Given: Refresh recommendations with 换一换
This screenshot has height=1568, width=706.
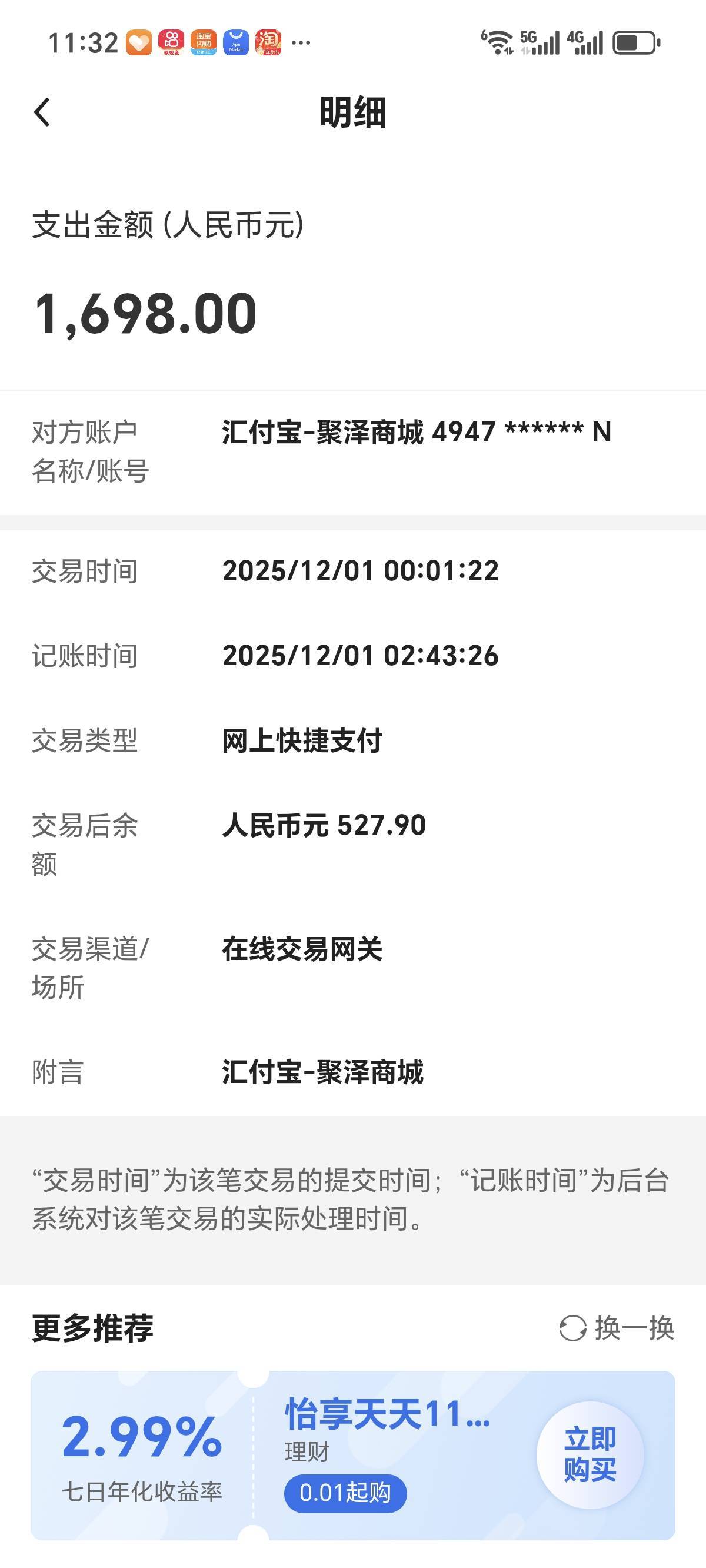Looking at the screenshot, I should pyautogui.click(x=617, y=1328).
